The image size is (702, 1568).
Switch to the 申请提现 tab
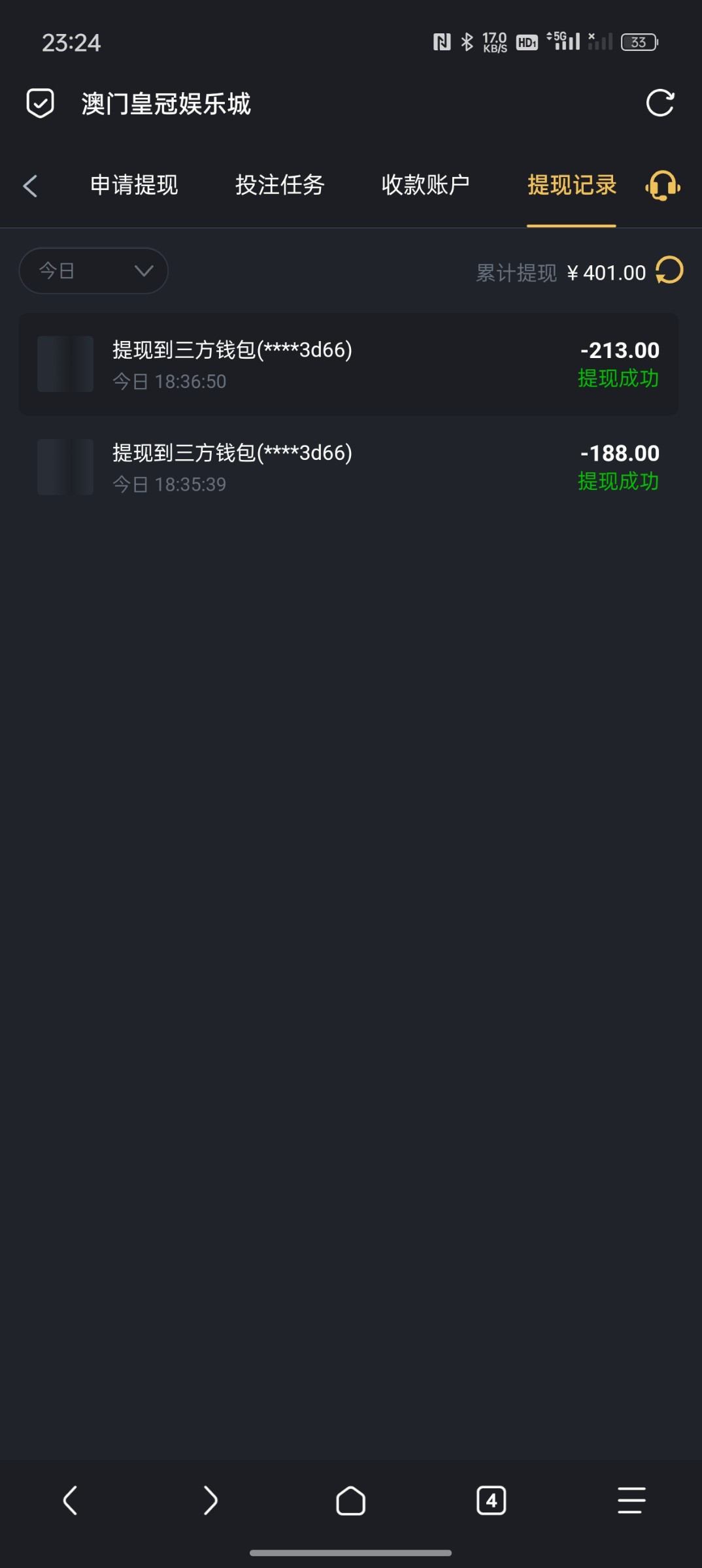134,186
